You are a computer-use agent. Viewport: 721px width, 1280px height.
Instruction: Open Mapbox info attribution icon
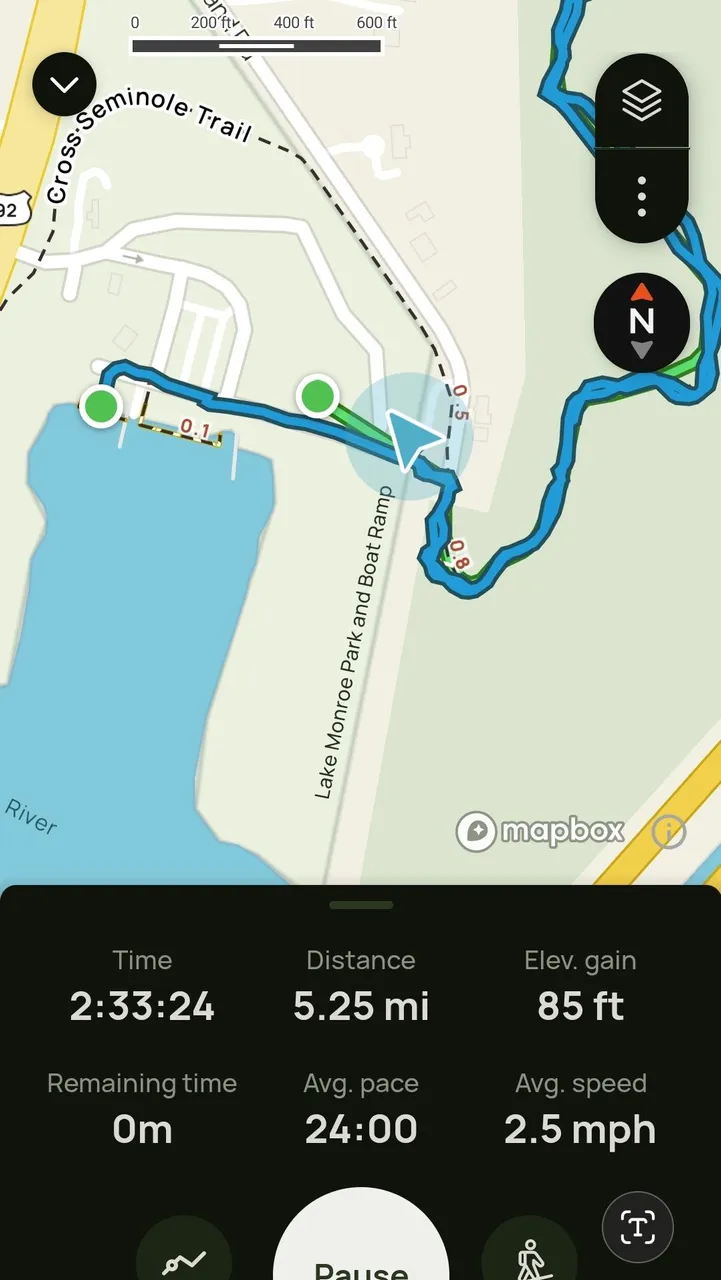(668, 831)
